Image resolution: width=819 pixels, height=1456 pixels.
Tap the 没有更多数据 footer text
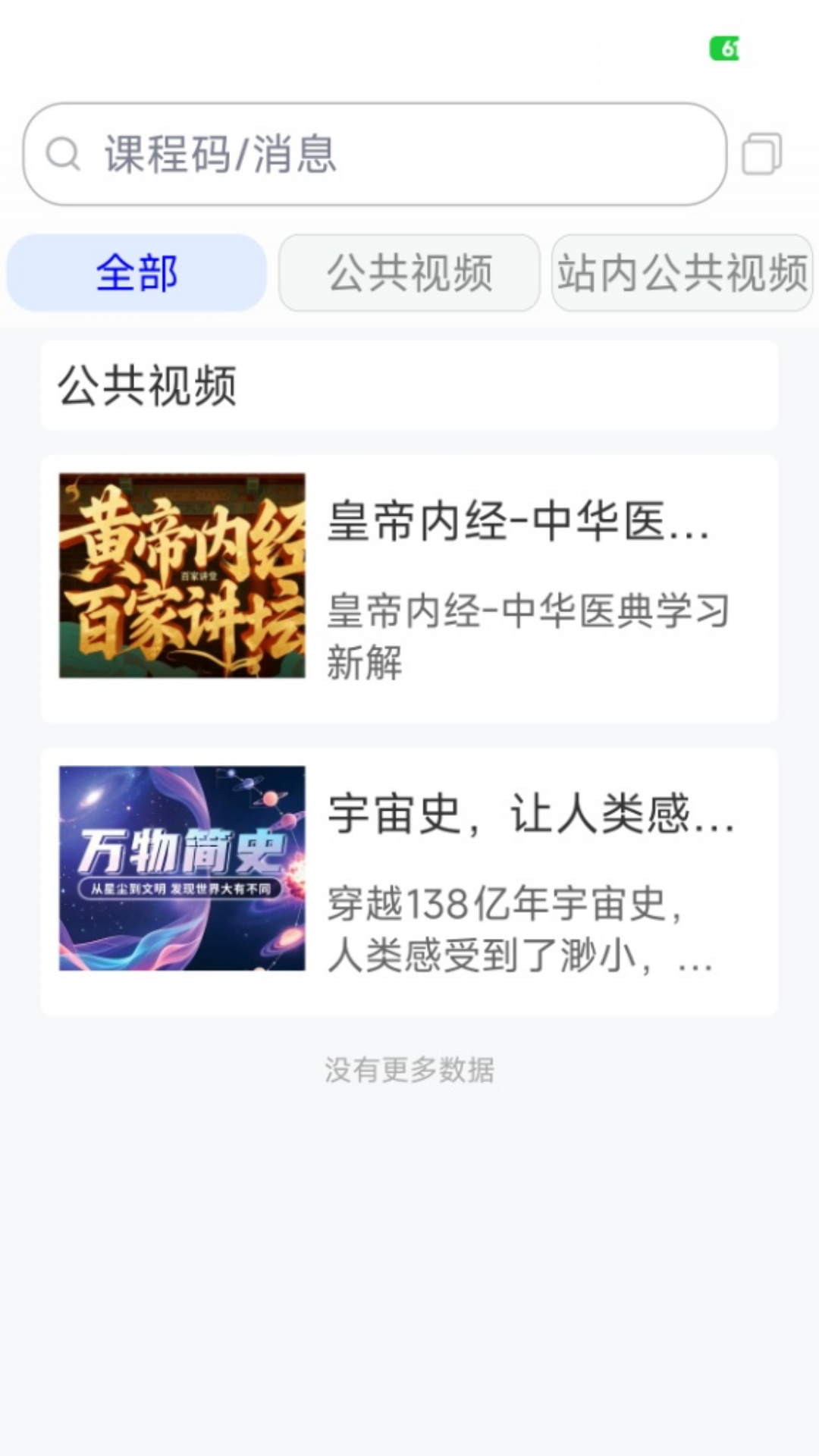[x=408, y=1070]
